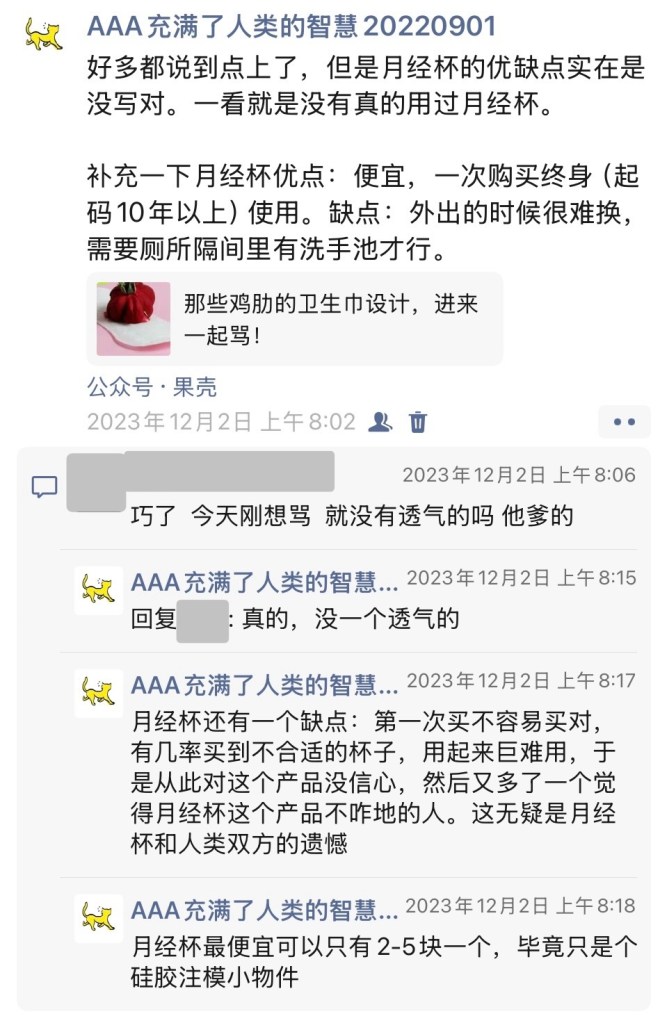Check who can see this post
Viewport: 660px width, 1023px height.
[379, 422]
